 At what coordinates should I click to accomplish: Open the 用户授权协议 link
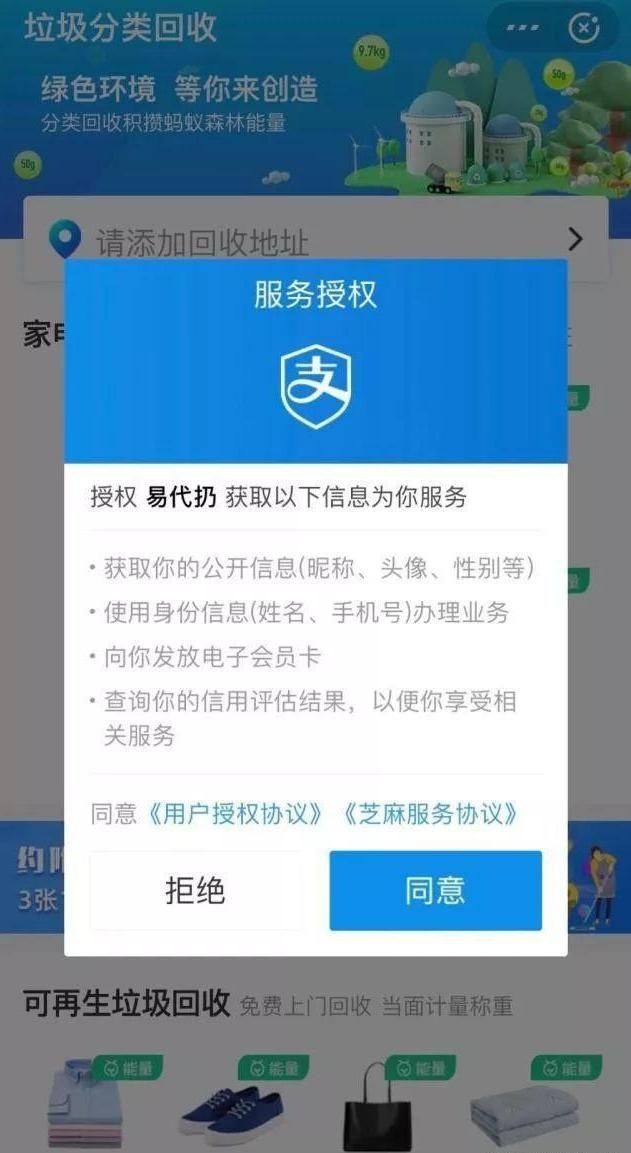coord(234,813)
